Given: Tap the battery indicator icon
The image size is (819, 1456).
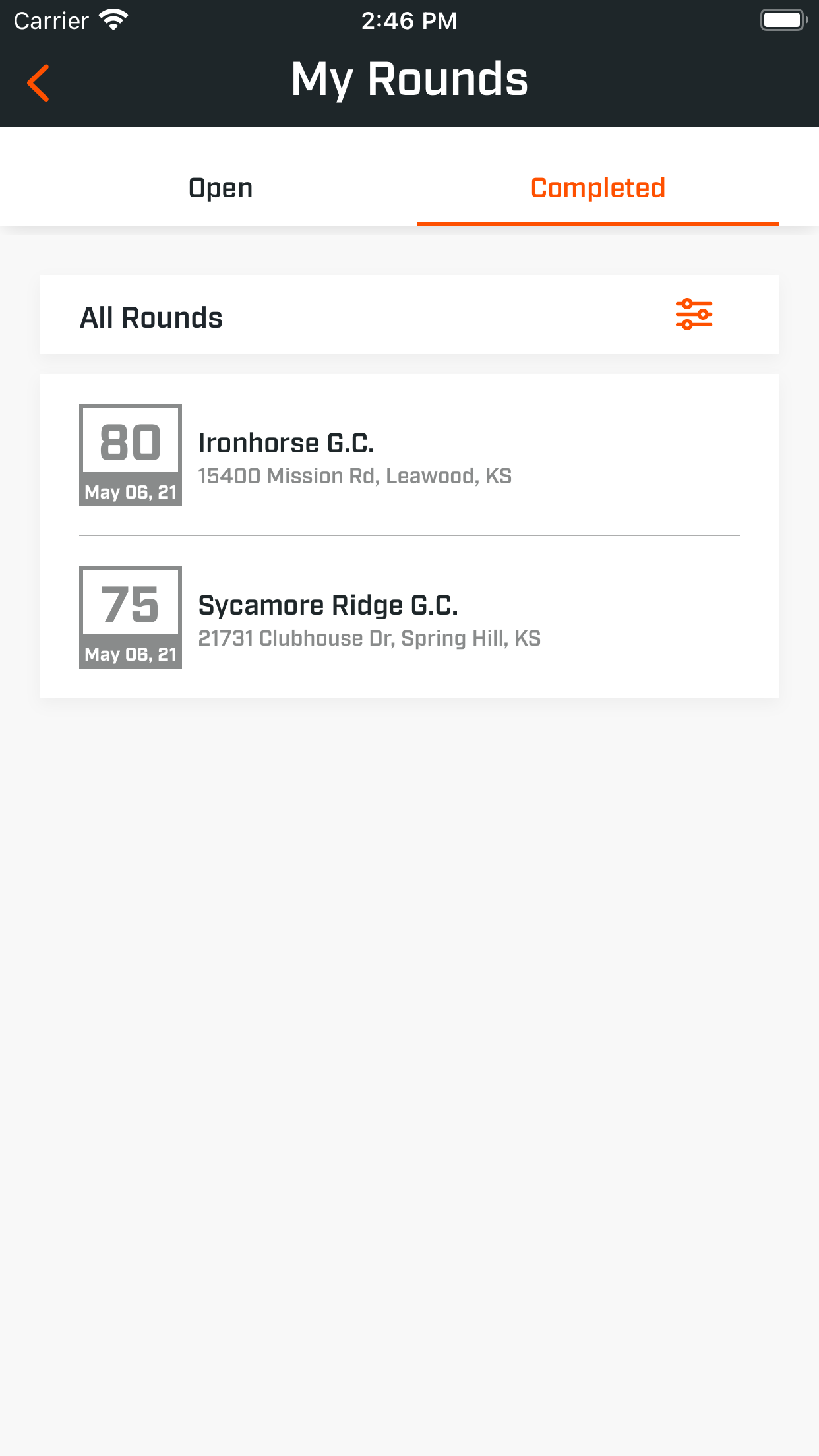Looking at the screenshot, I should tap(783, 18).
